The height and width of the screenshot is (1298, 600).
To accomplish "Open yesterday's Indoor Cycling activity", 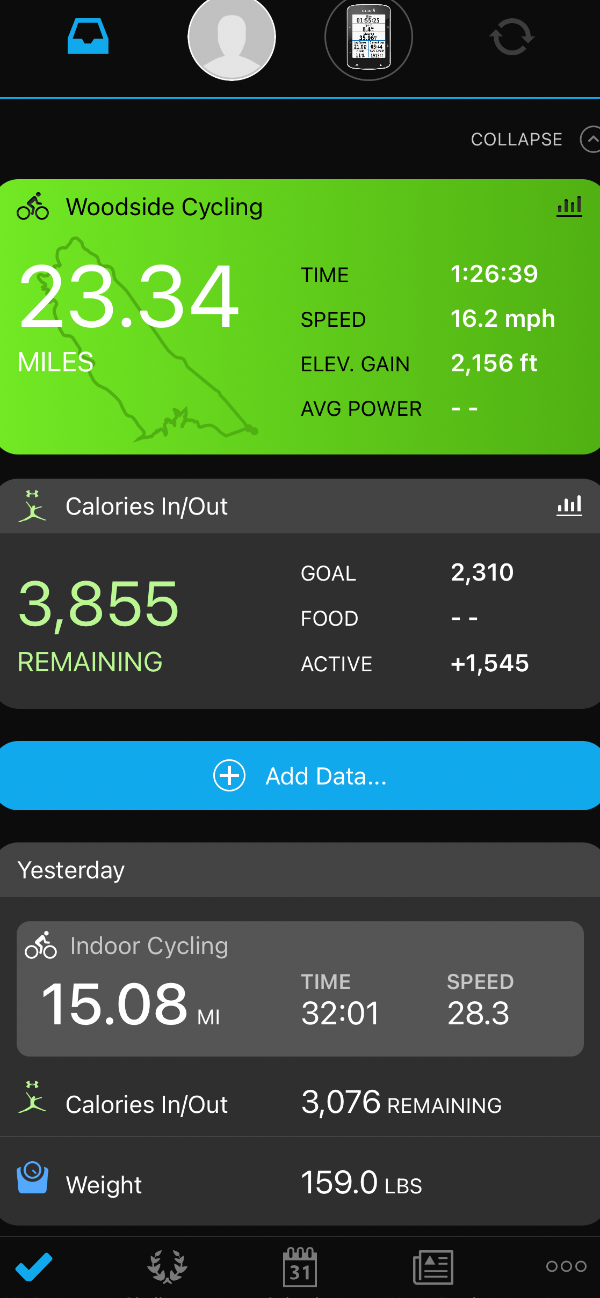I will (300, 989).
